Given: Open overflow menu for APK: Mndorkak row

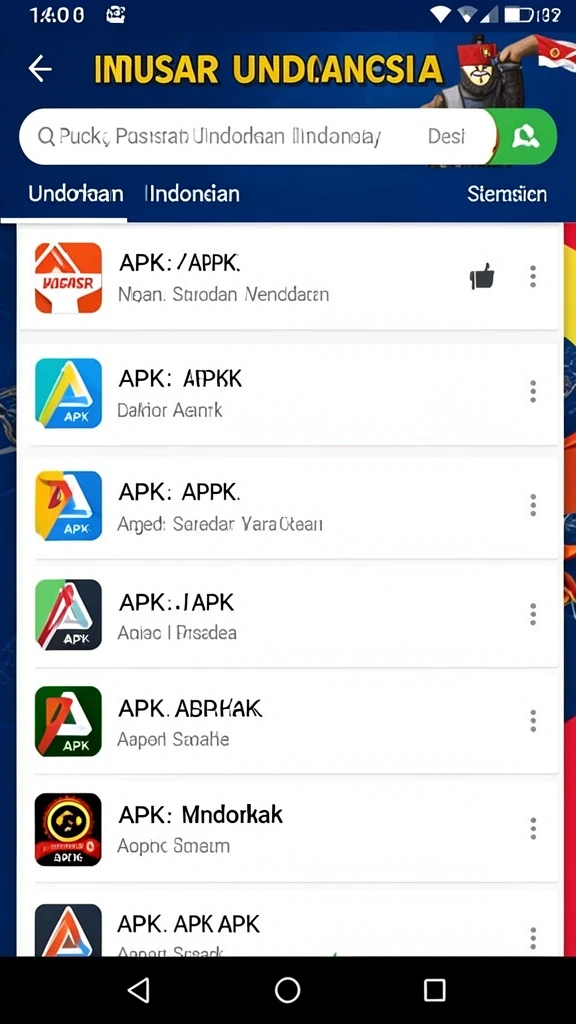Looking at the screenshot, I should [533, 828].
